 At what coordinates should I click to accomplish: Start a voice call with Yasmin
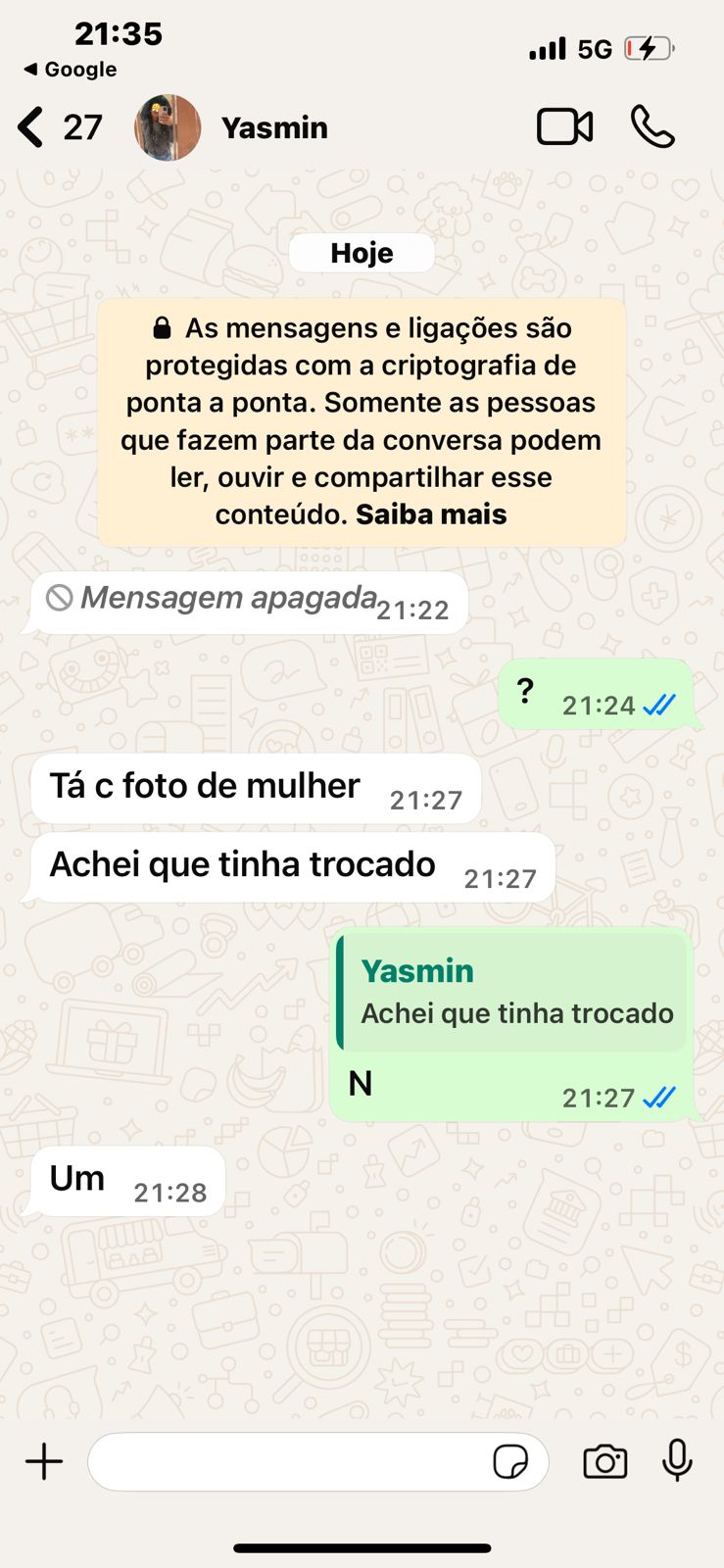point(652,127)
